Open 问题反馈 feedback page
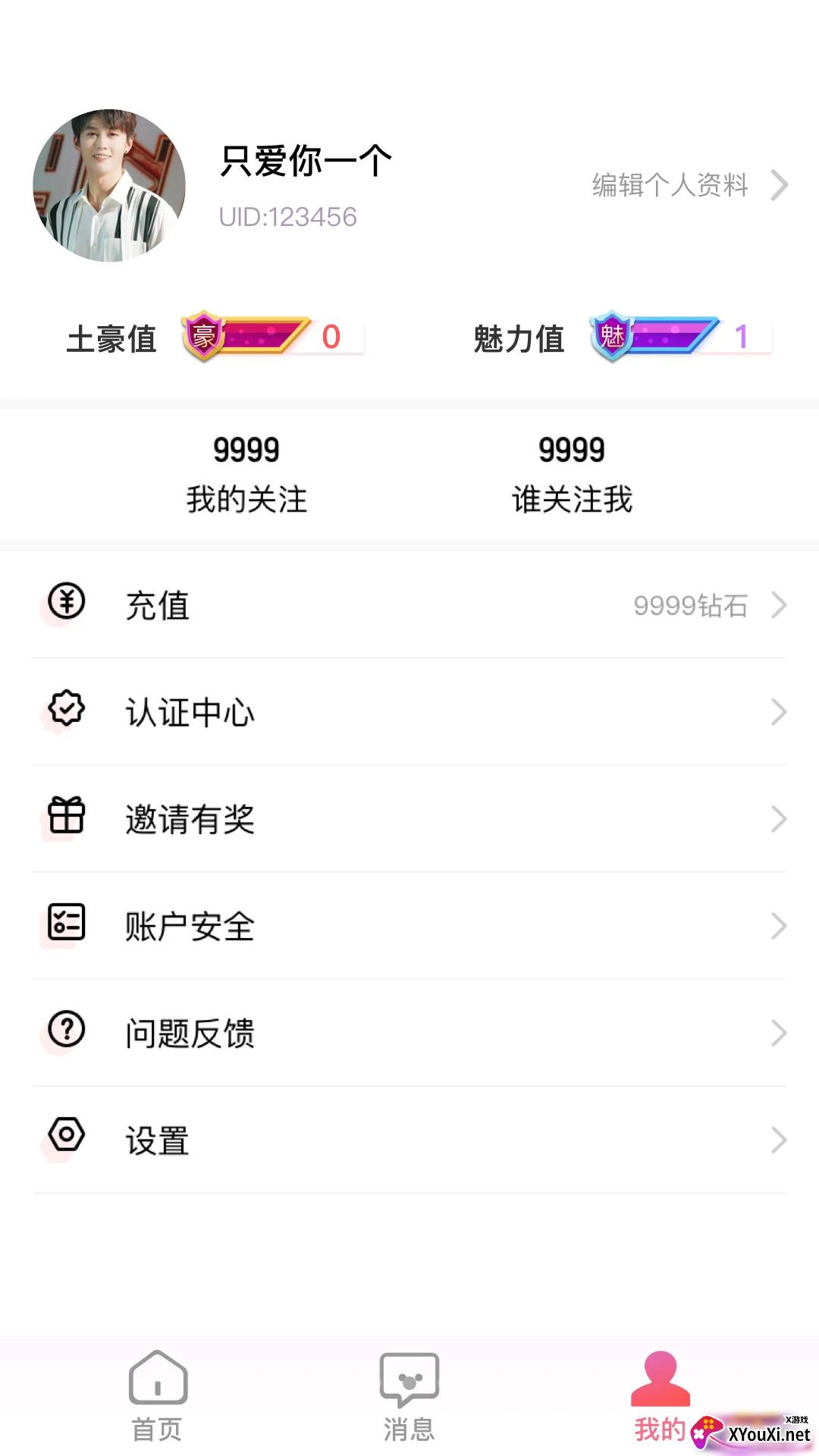 409,1033
